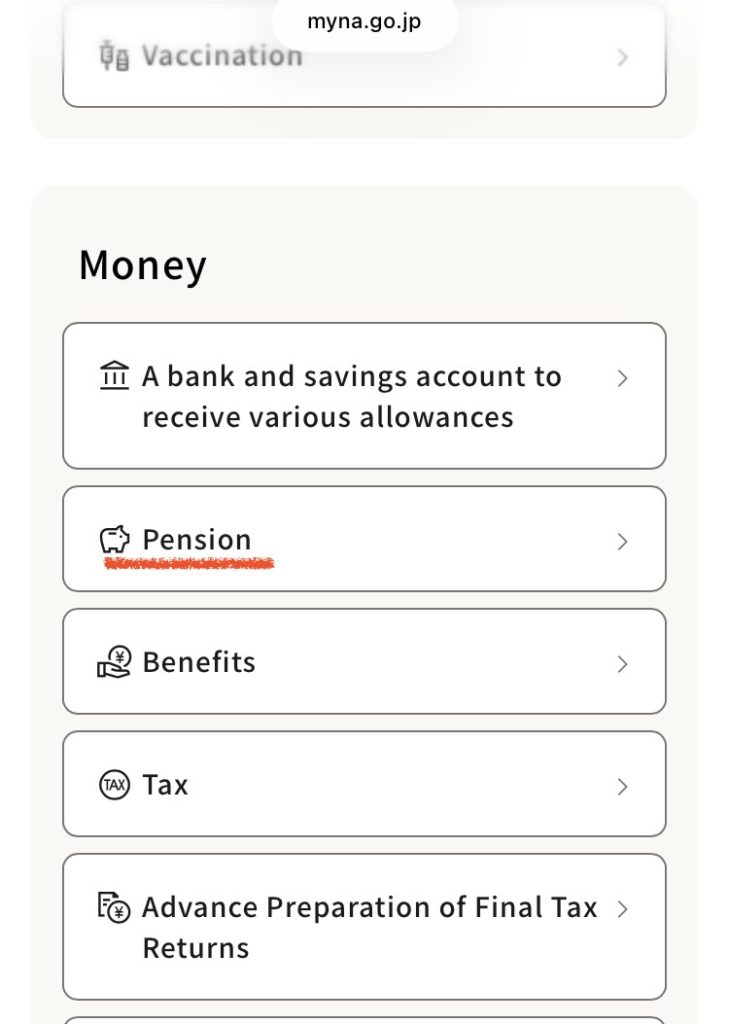The image size is (729, 1024).
Task: View the Benefits row
Action: [x=364, y=662]
